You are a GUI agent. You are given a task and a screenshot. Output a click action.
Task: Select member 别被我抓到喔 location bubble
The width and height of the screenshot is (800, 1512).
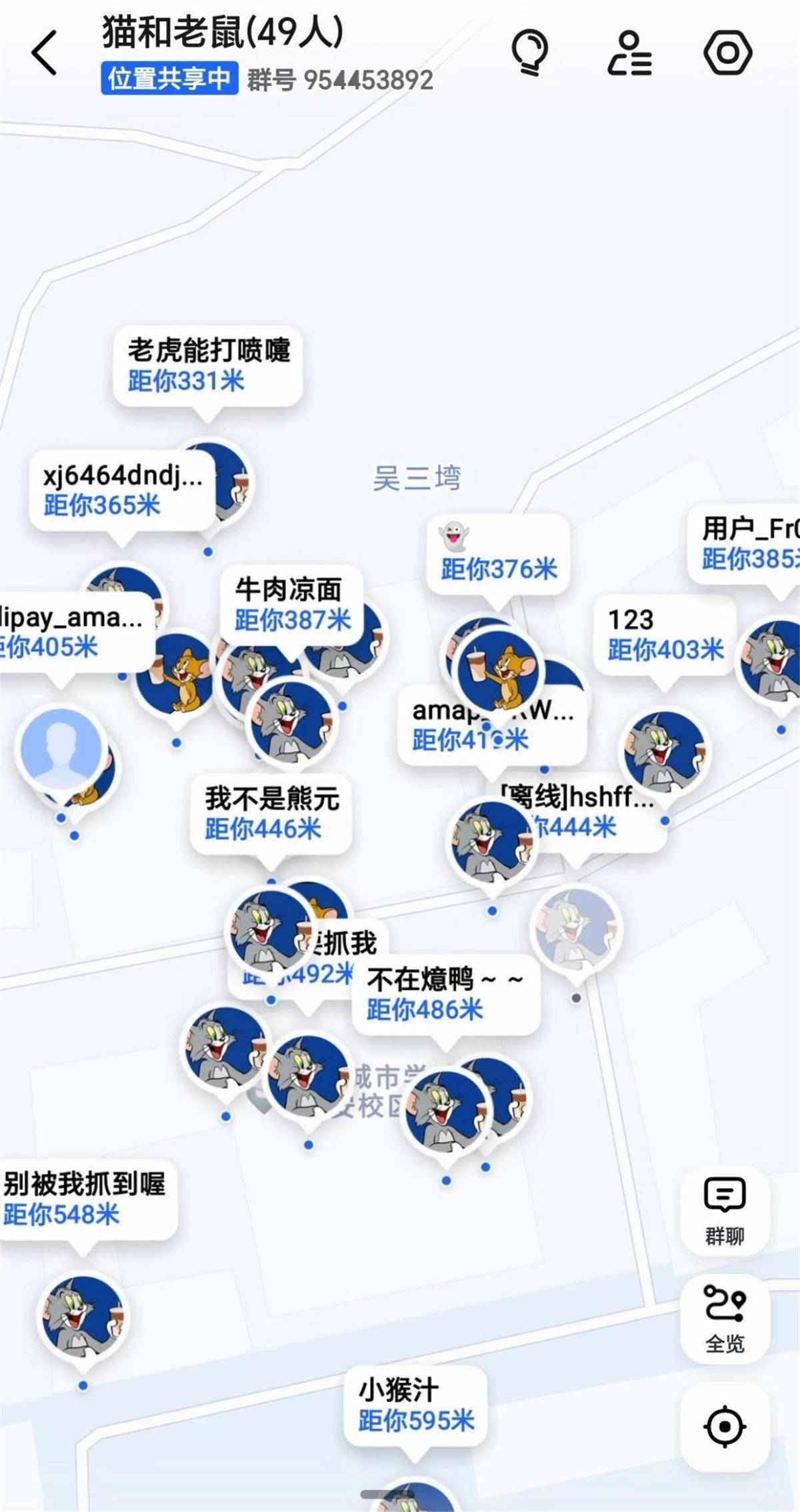tap(85, 1199)
